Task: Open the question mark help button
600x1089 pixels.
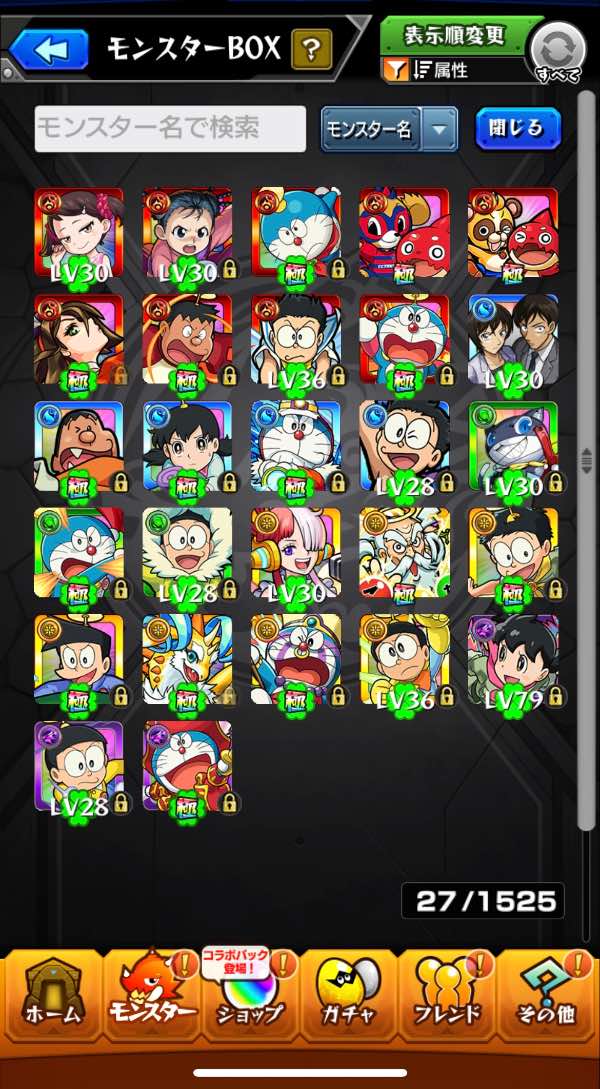Action: click(312, 48)
